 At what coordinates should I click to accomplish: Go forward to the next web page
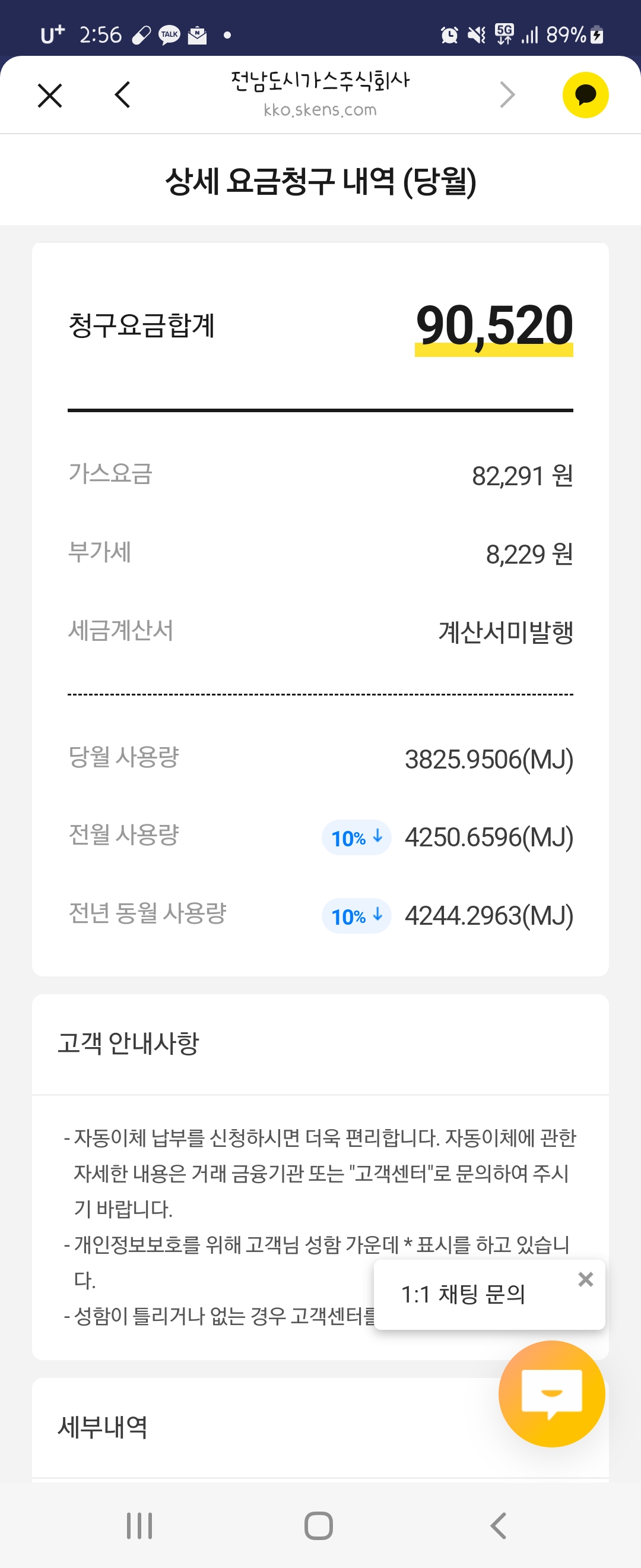click(x=507, y=95)
